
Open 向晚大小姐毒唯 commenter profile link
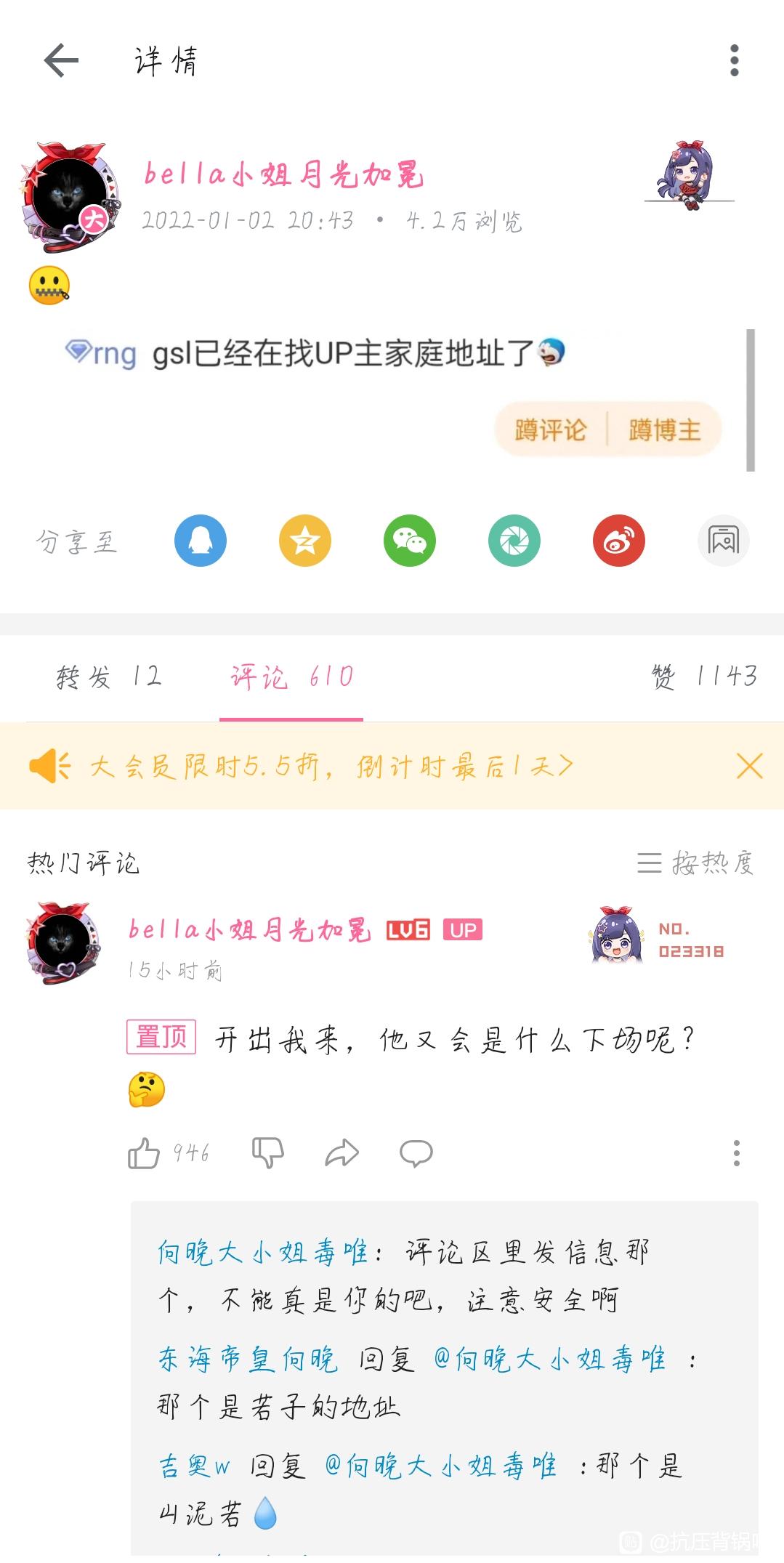click(262, 1253)
